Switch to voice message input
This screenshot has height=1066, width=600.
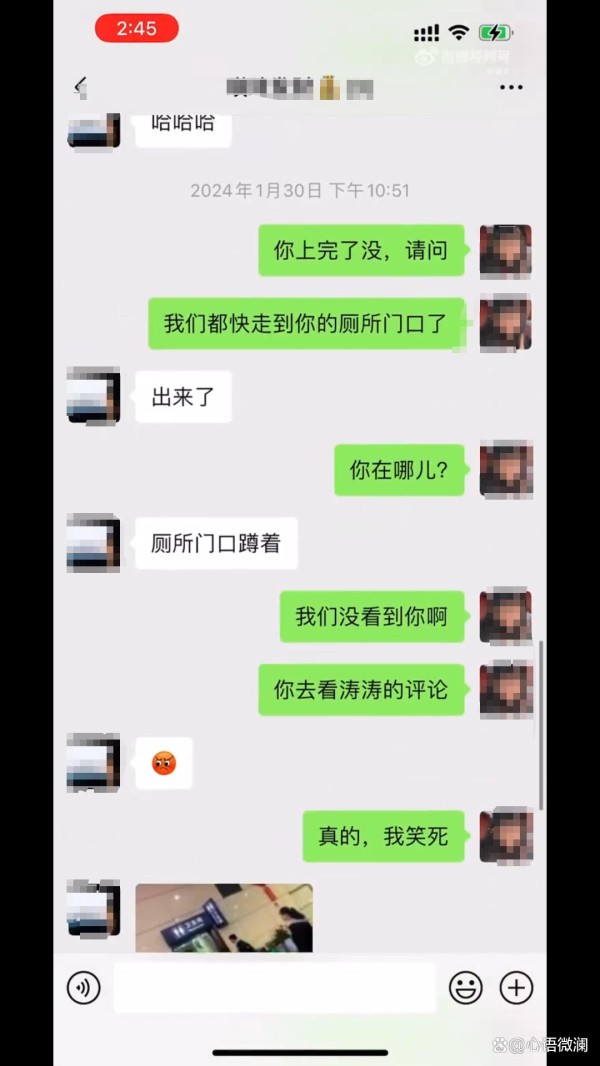click(x=84, y=988)
